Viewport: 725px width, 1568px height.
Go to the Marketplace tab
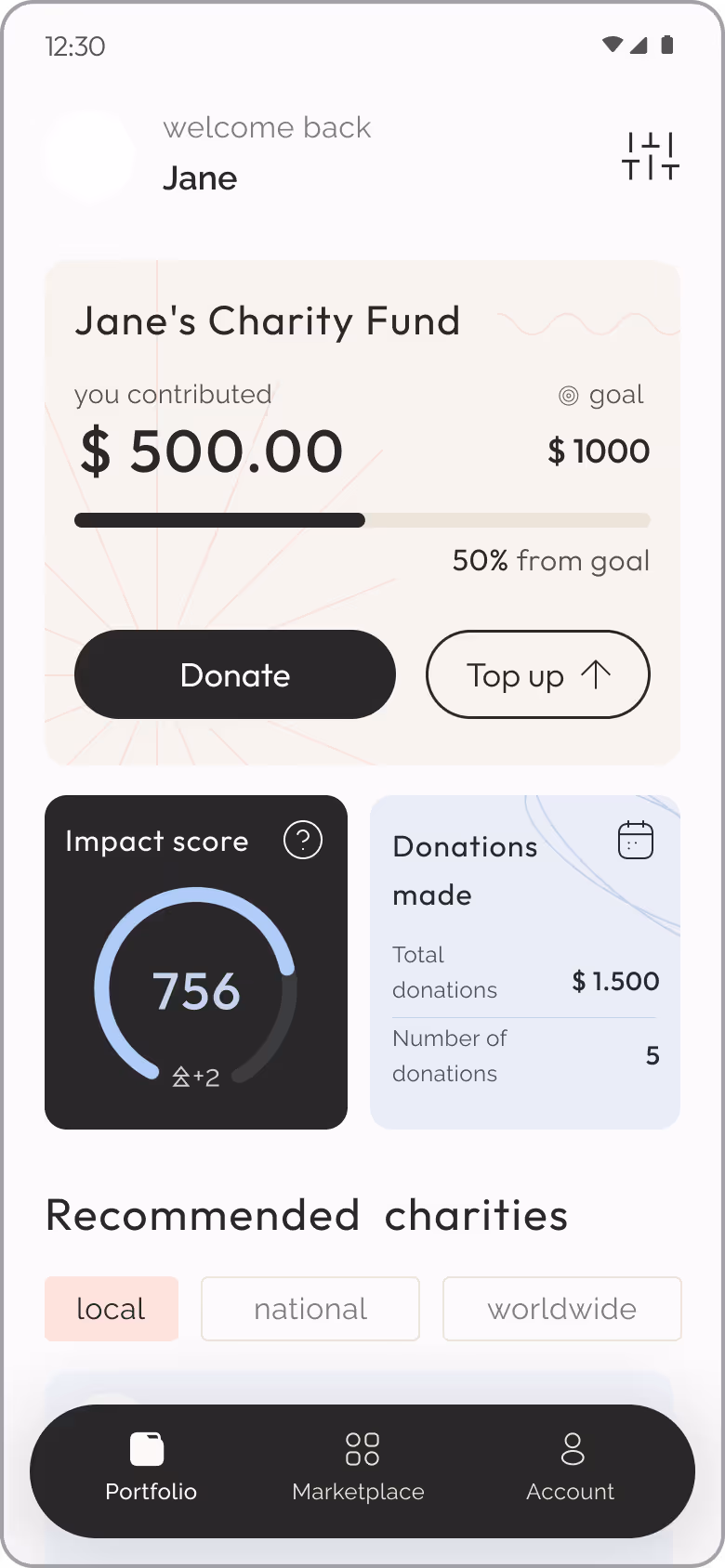point(359,1469)
